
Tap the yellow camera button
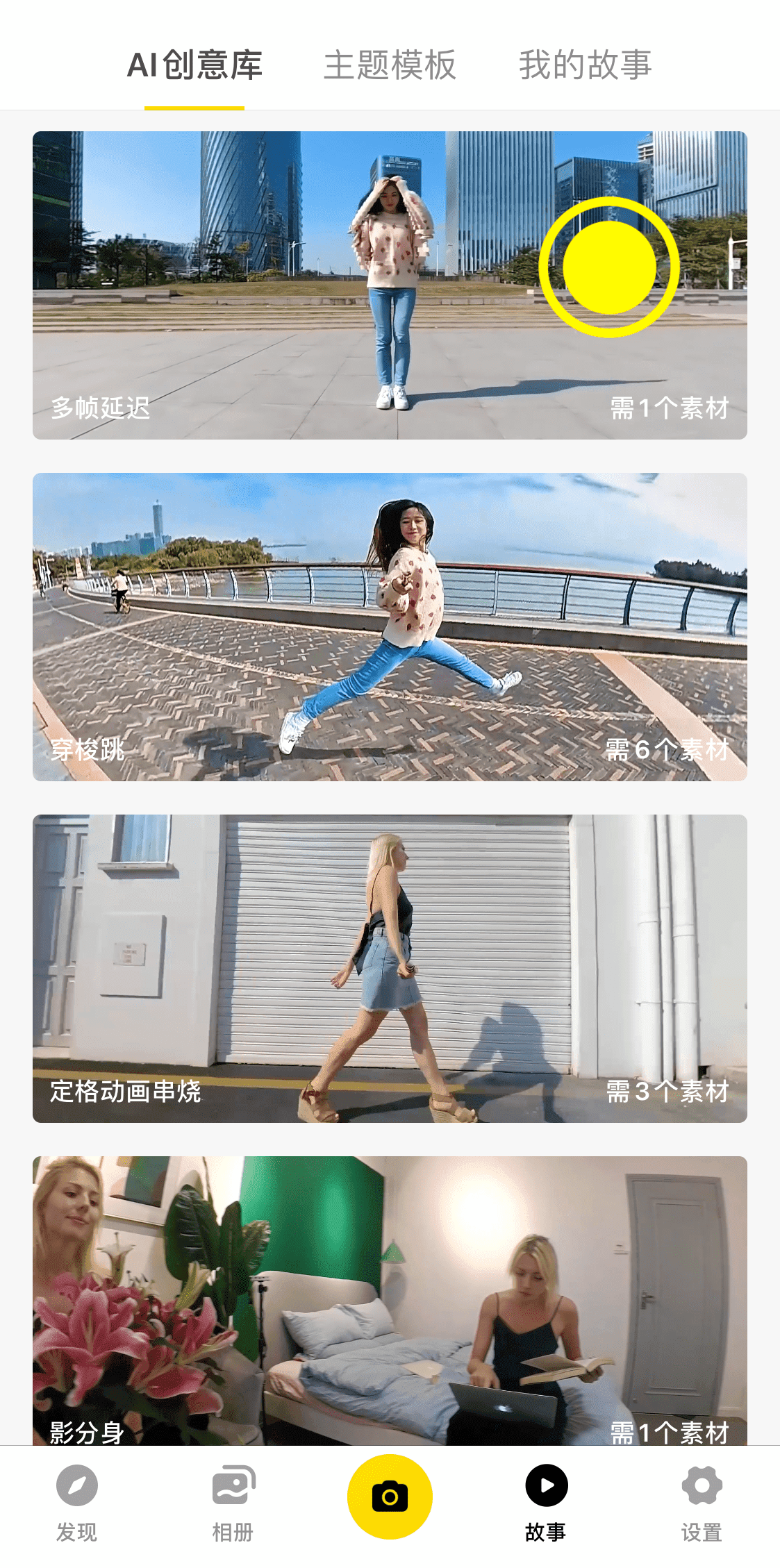pyautogui.click(x=390, y=1496)
